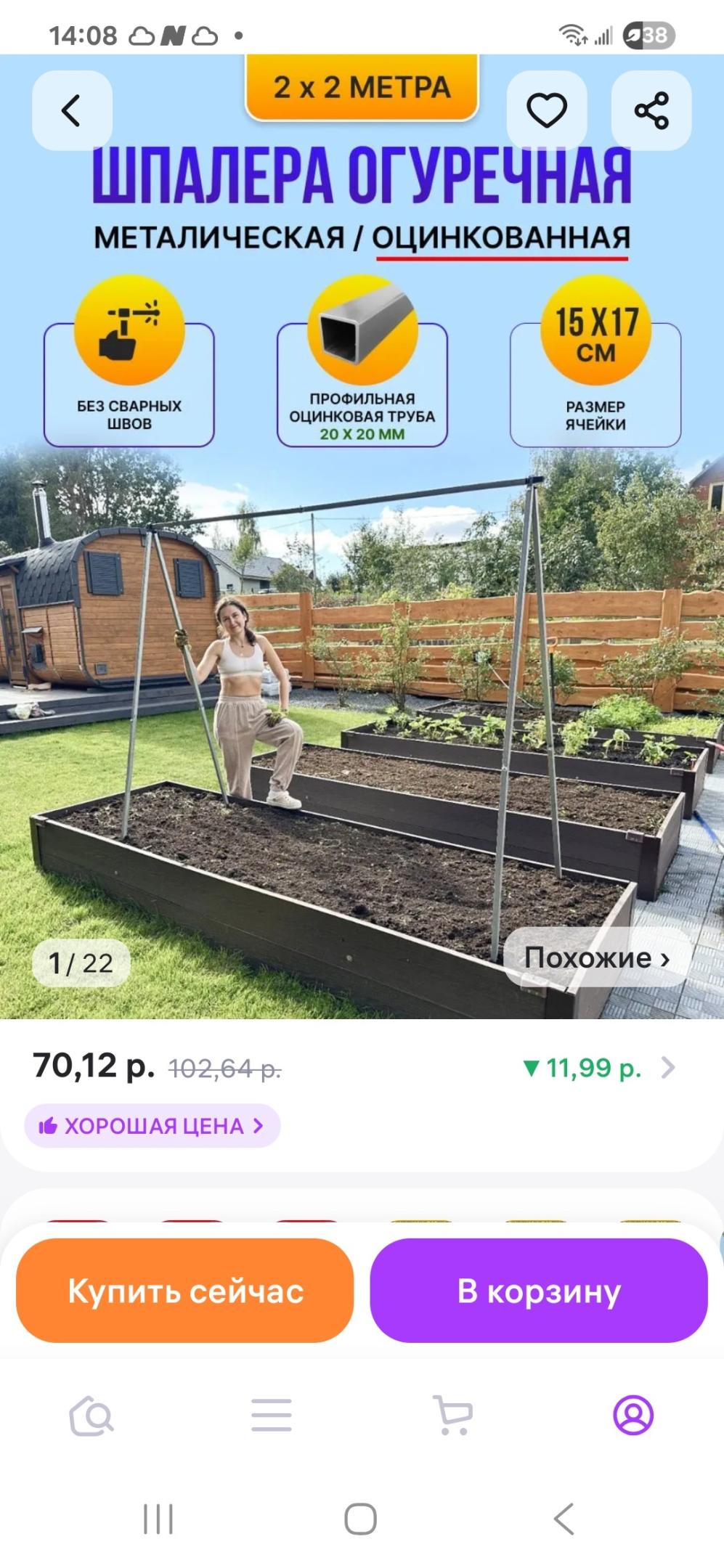Open similar items via Похожие

(596, 957)
